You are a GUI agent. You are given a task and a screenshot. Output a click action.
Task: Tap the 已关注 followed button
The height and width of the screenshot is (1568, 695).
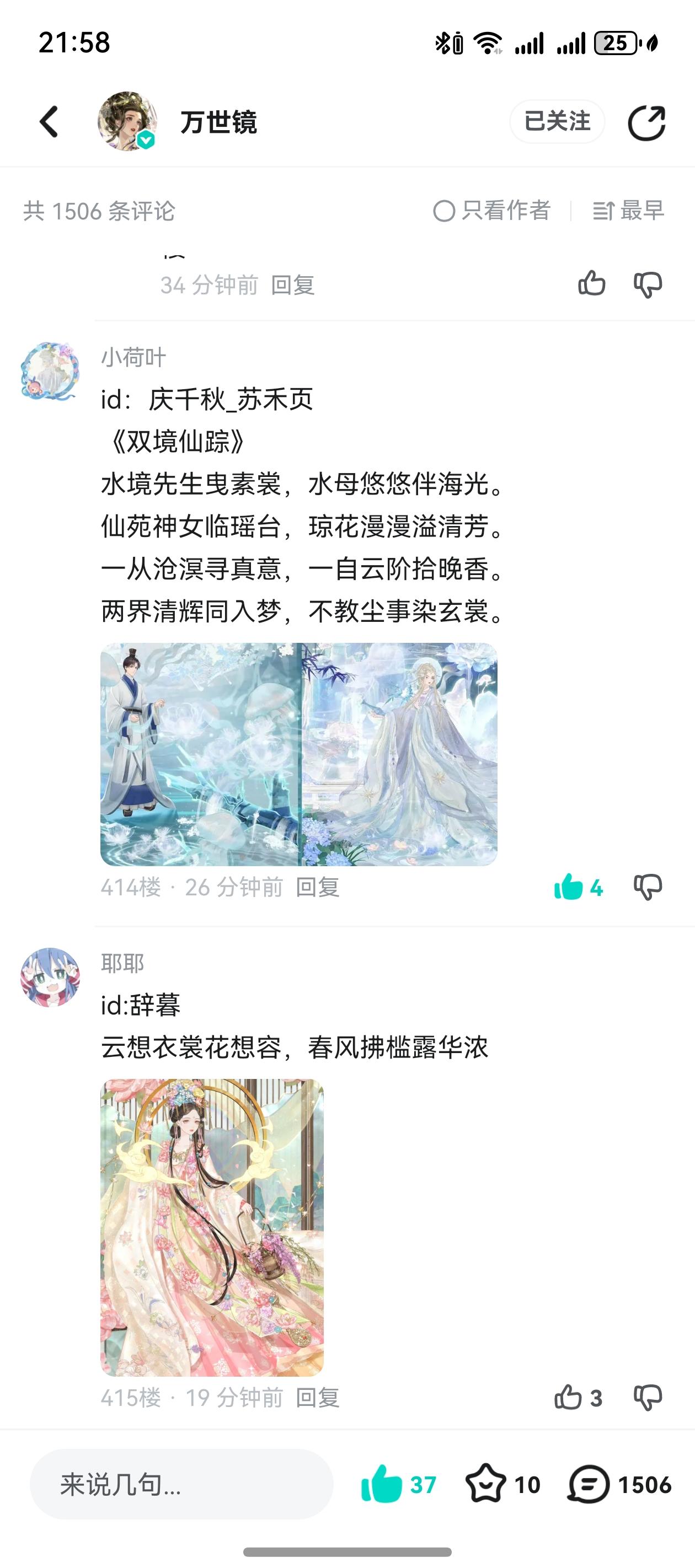pos(555,121)
